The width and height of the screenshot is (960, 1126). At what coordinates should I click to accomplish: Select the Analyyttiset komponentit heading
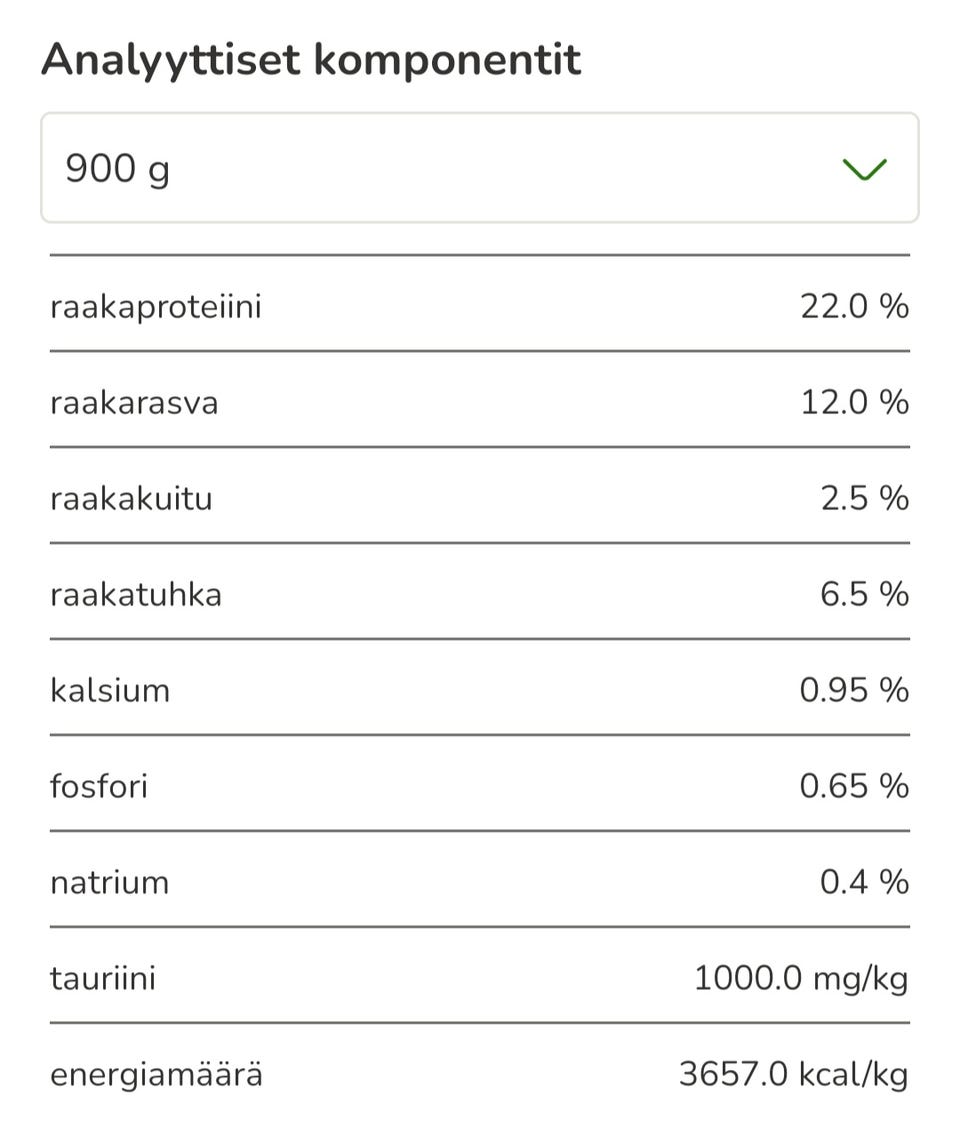coord(310,60)
